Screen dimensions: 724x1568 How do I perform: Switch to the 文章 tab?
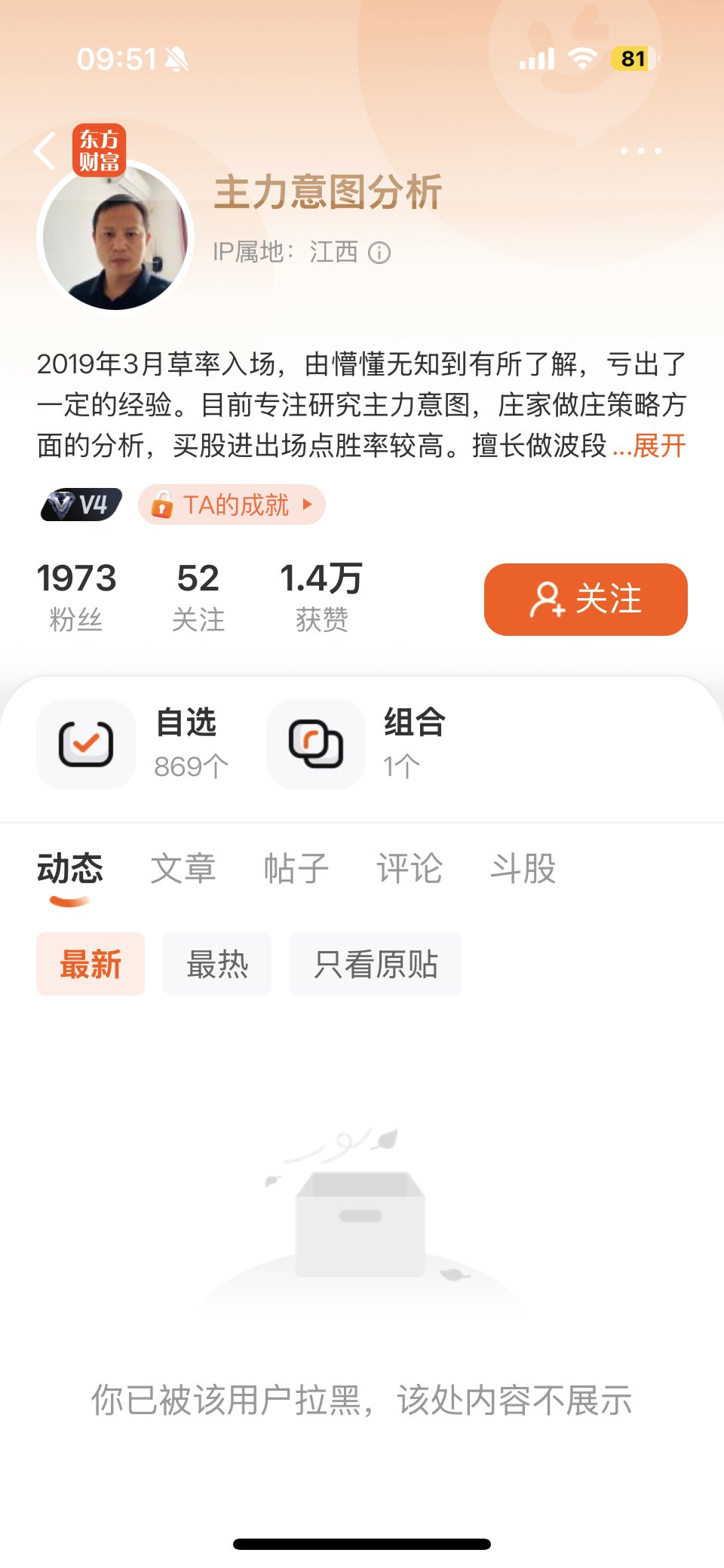183,868
